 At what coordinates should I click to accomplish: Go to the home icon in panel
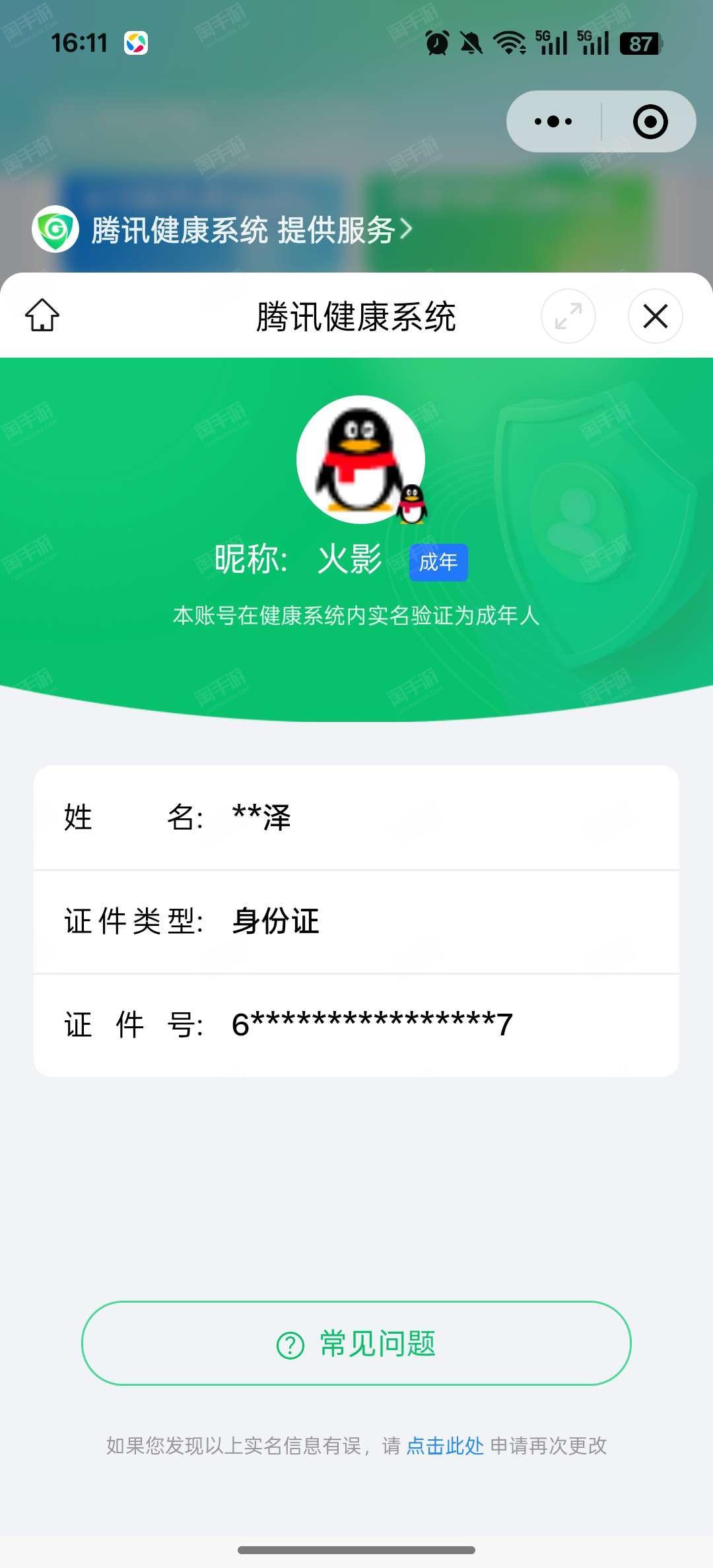tap(42, 315)
